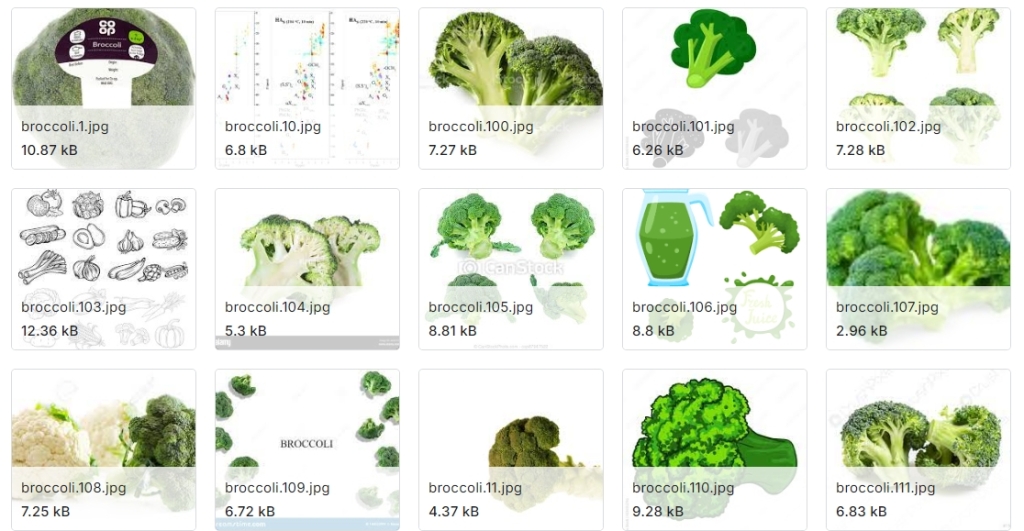Select the broccoli.107.jpg tile

click(918, 268)
